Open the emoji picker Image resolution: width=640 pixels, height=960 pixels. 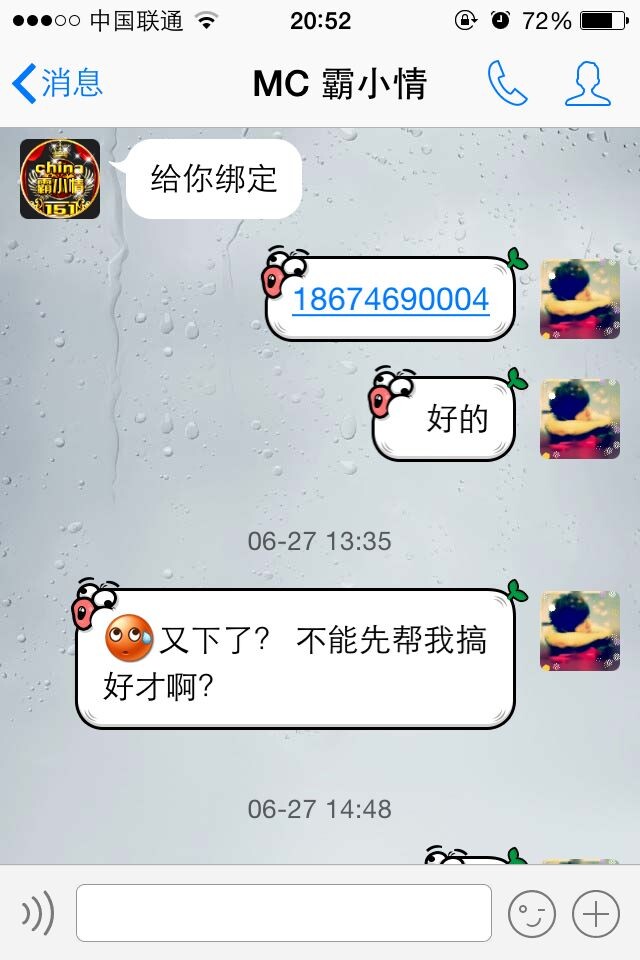point(531,913)
